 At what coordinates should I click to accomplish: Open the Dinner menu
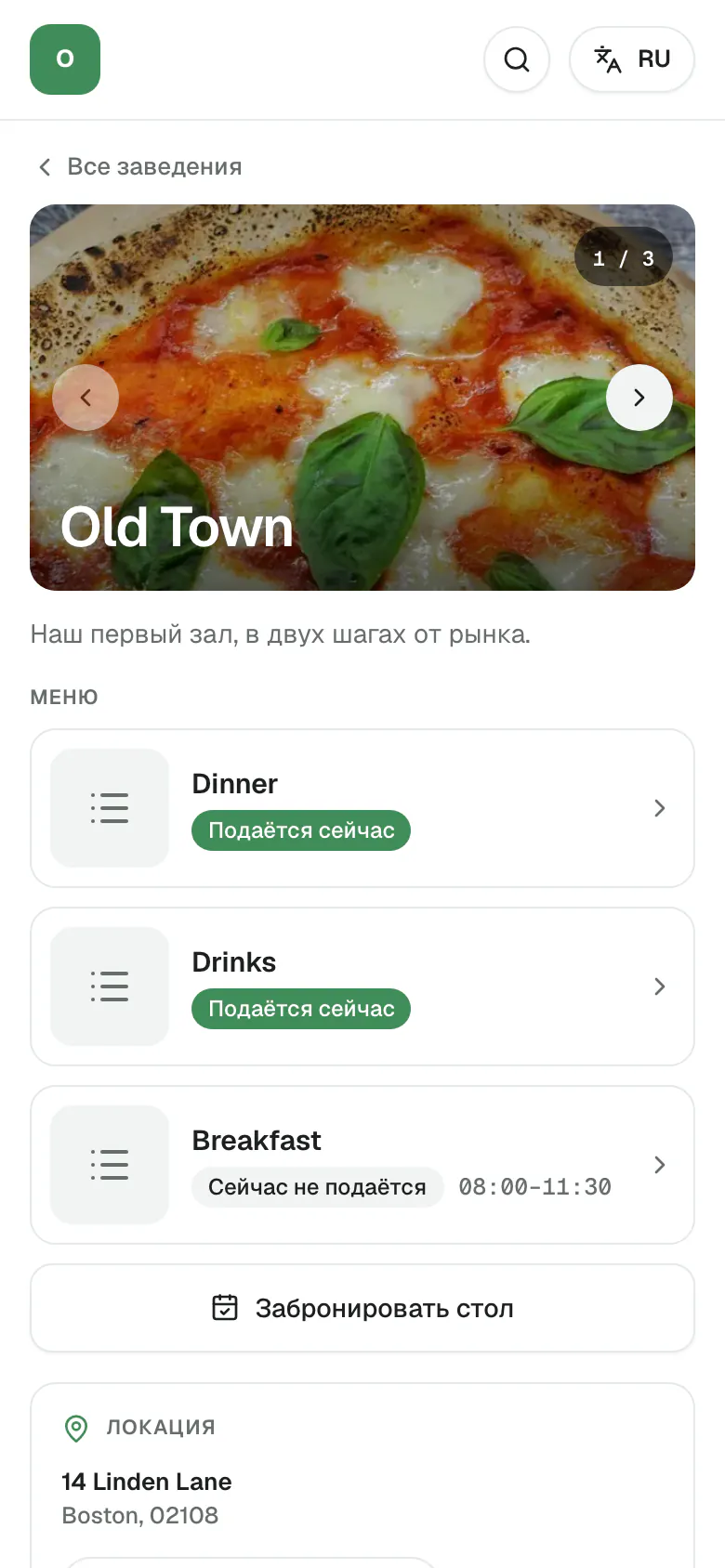pyautogui.click(x=362, y=808)
